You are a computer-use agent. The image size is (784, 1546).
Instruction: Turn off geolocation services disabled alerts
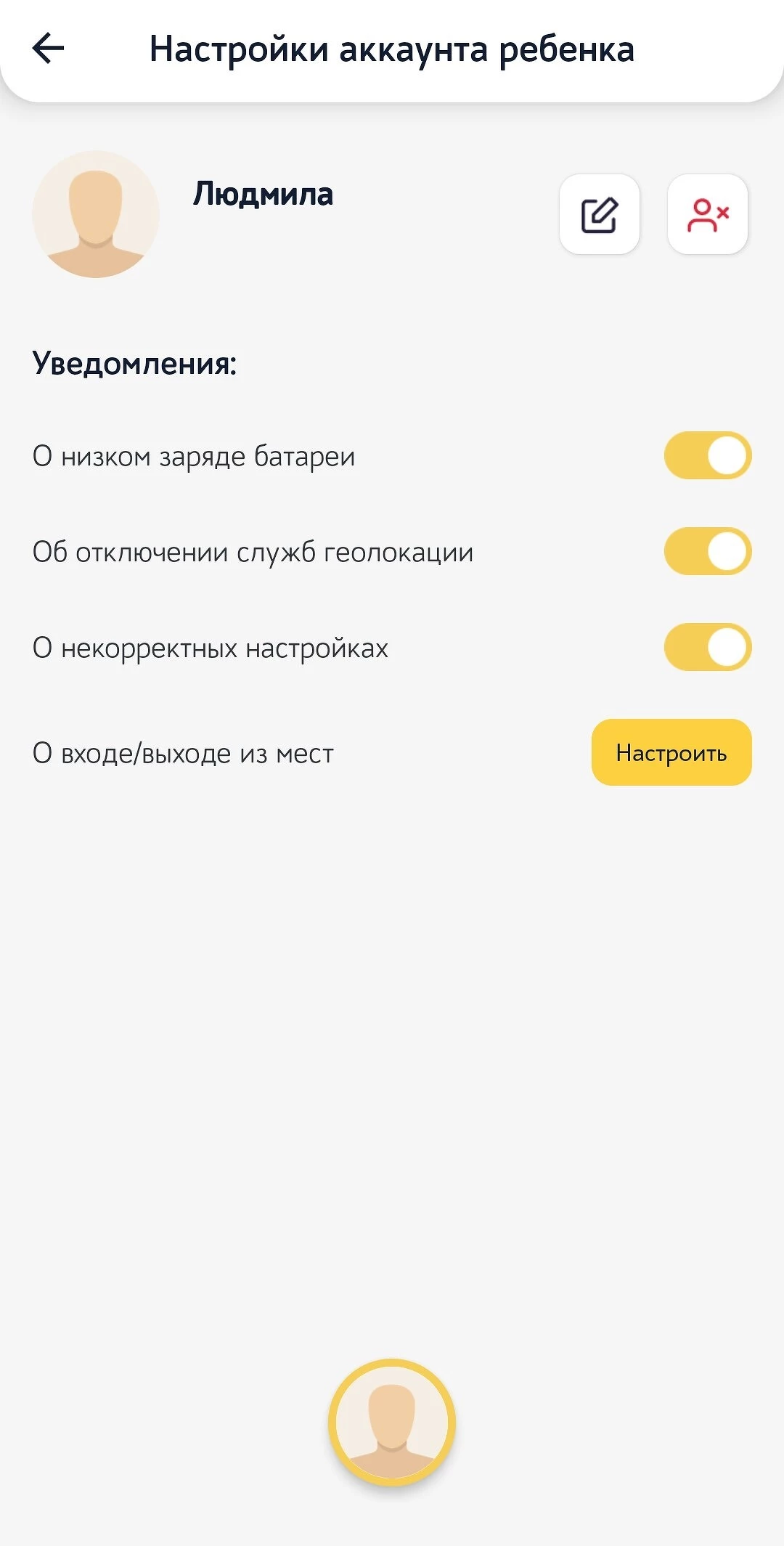click(x=707, y=551)
